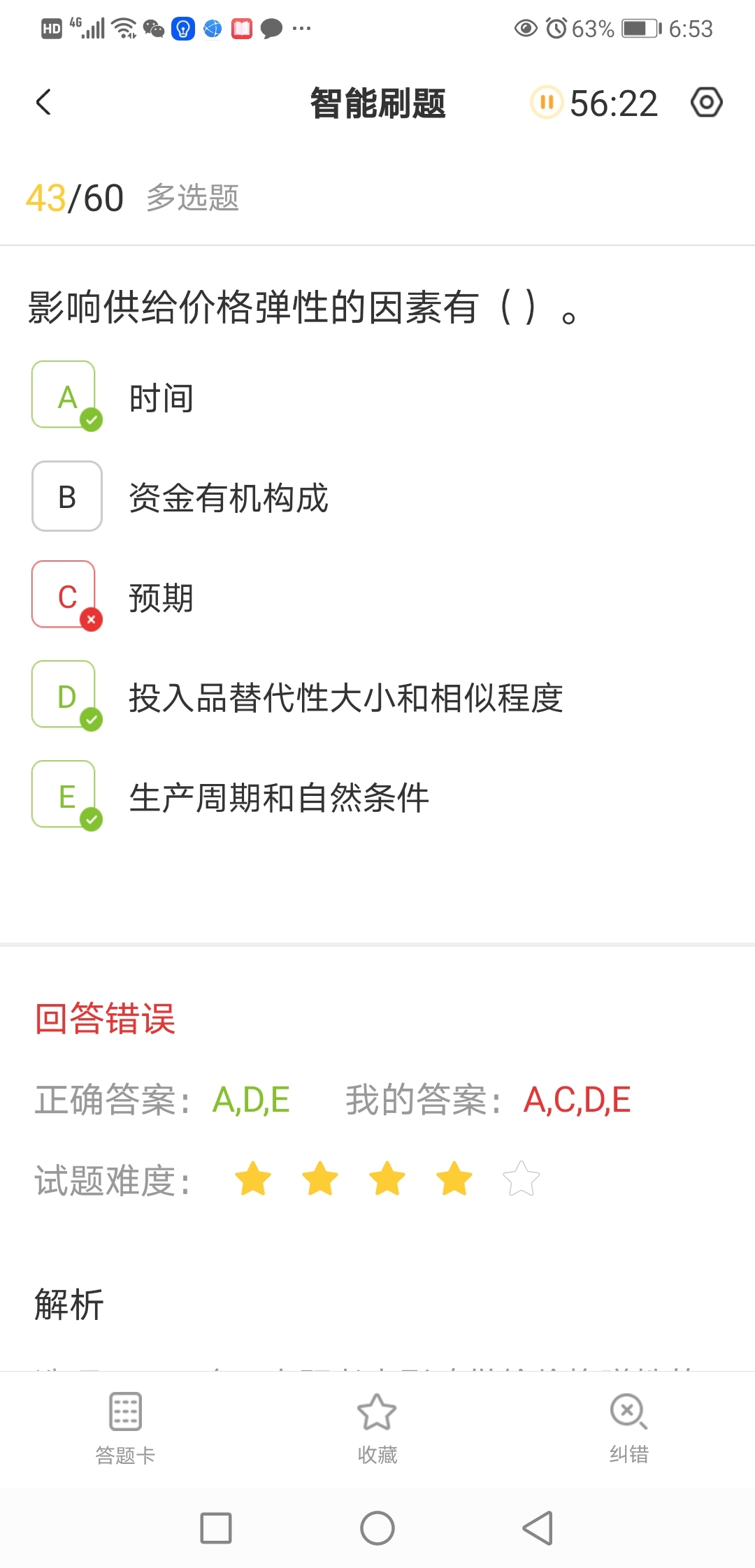This screenshot has width=755, height=1568.
Task: Tap the system home button
Action: tap(377, 1527)
